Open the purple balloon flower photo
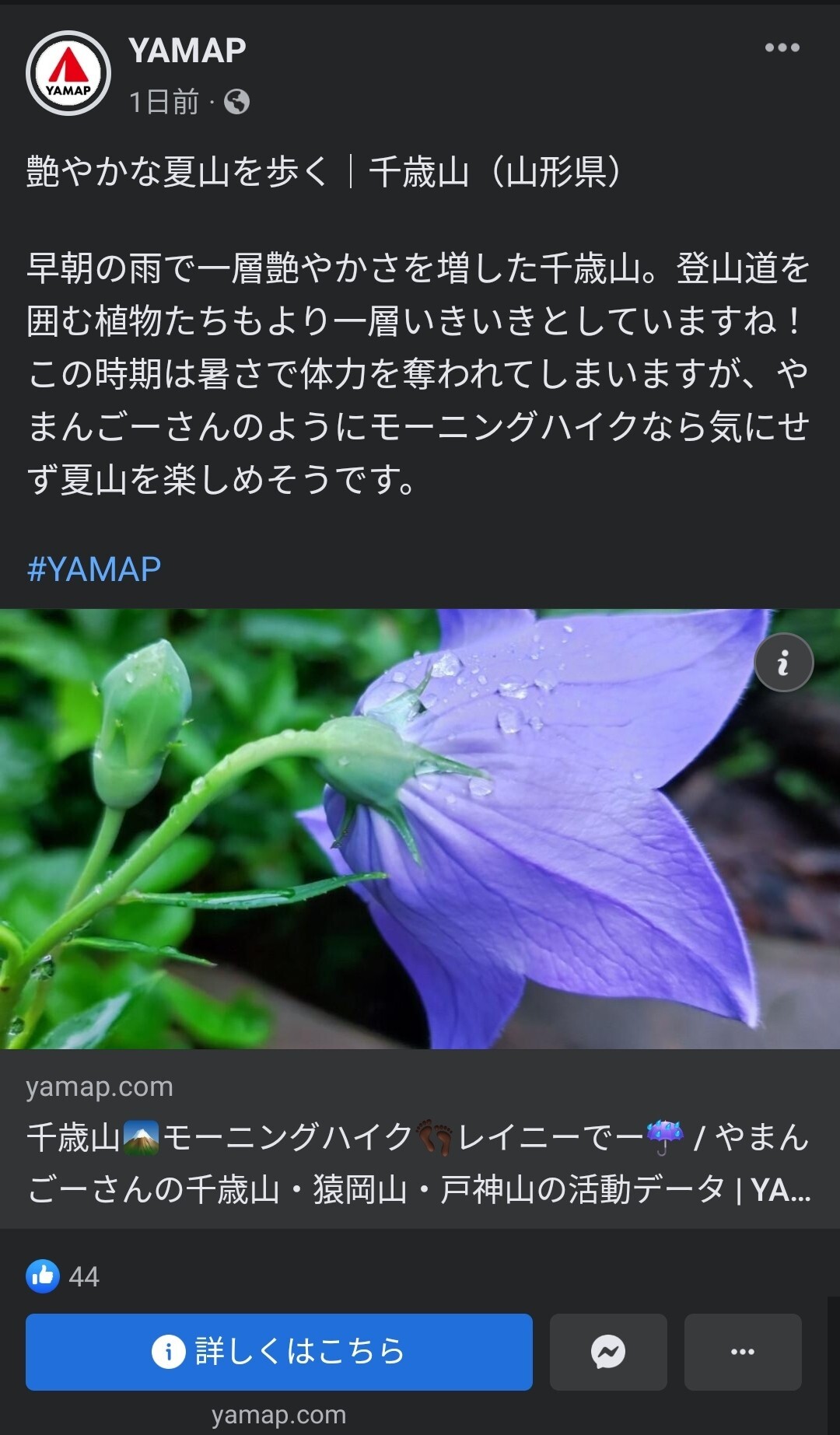The image size is (840, 1435). click(420, 832)
